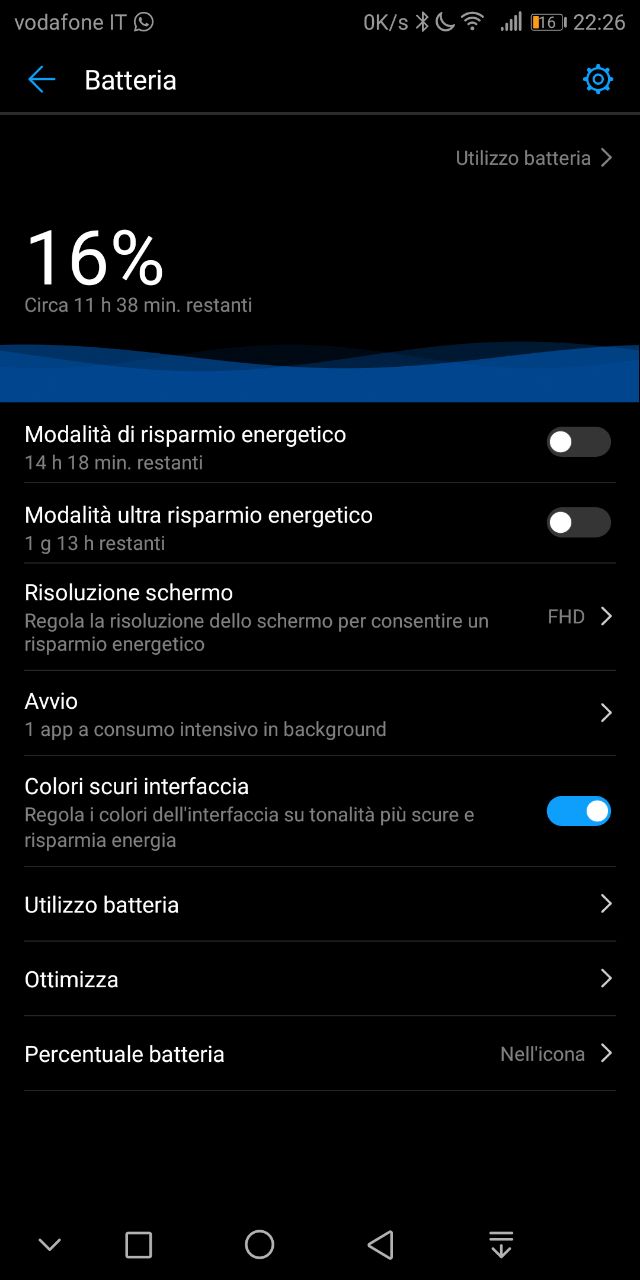Disable Colori scuri interfaccia
This screenshot has height=1280, width=640.
pyautogui.click(x=578, y=811)
